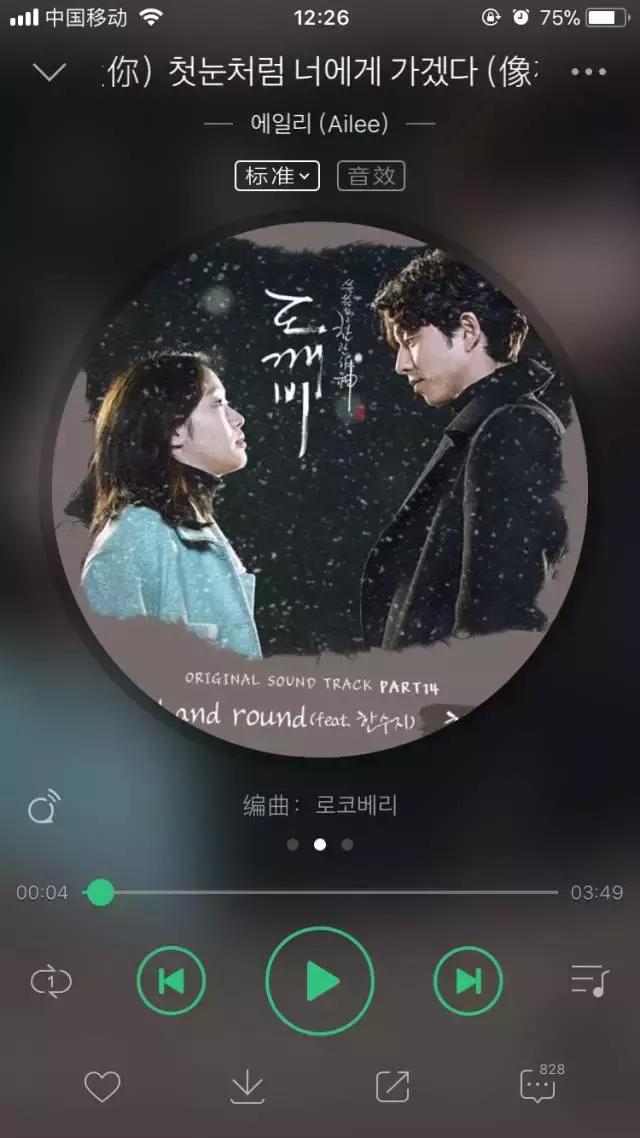This screenshot has height=1138, width=640.
Task: Open the playback queue list
Action: [x=589, y=981]
